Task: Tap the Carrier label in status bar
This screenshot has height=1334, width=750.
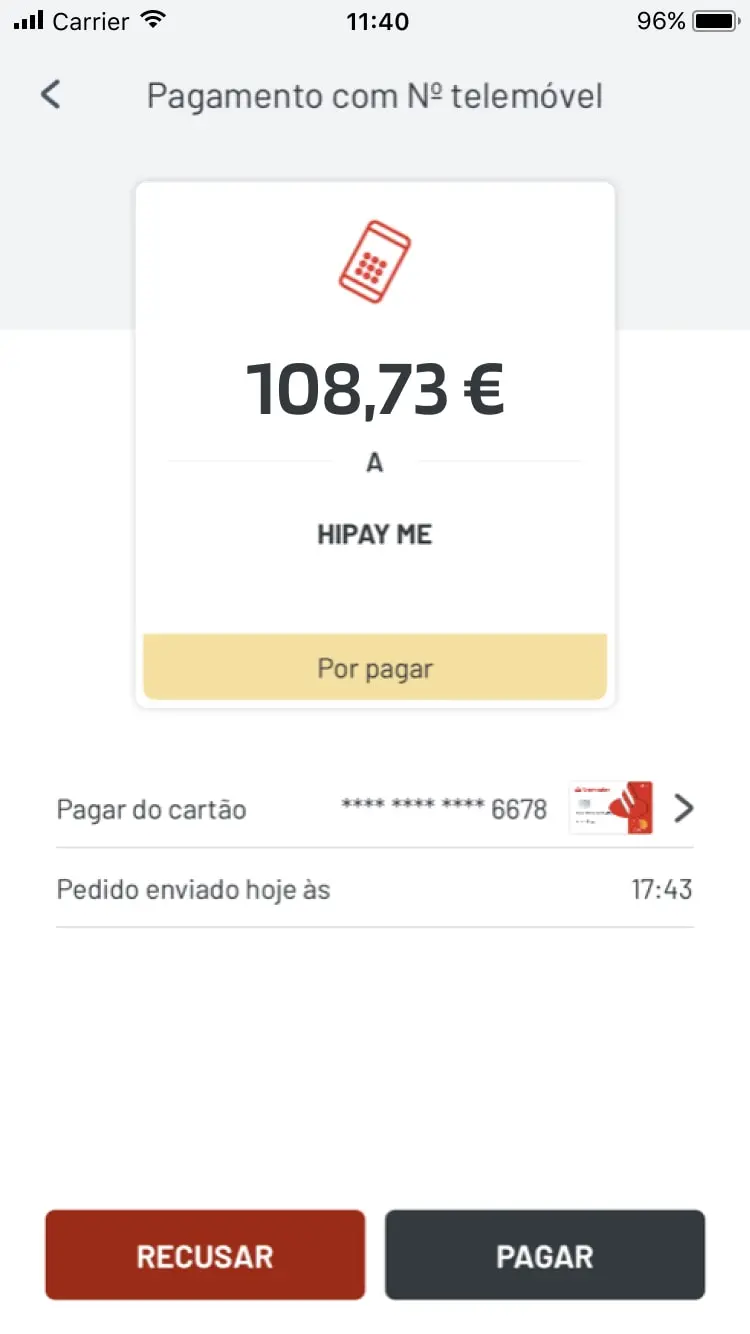Action: point(89,20)
